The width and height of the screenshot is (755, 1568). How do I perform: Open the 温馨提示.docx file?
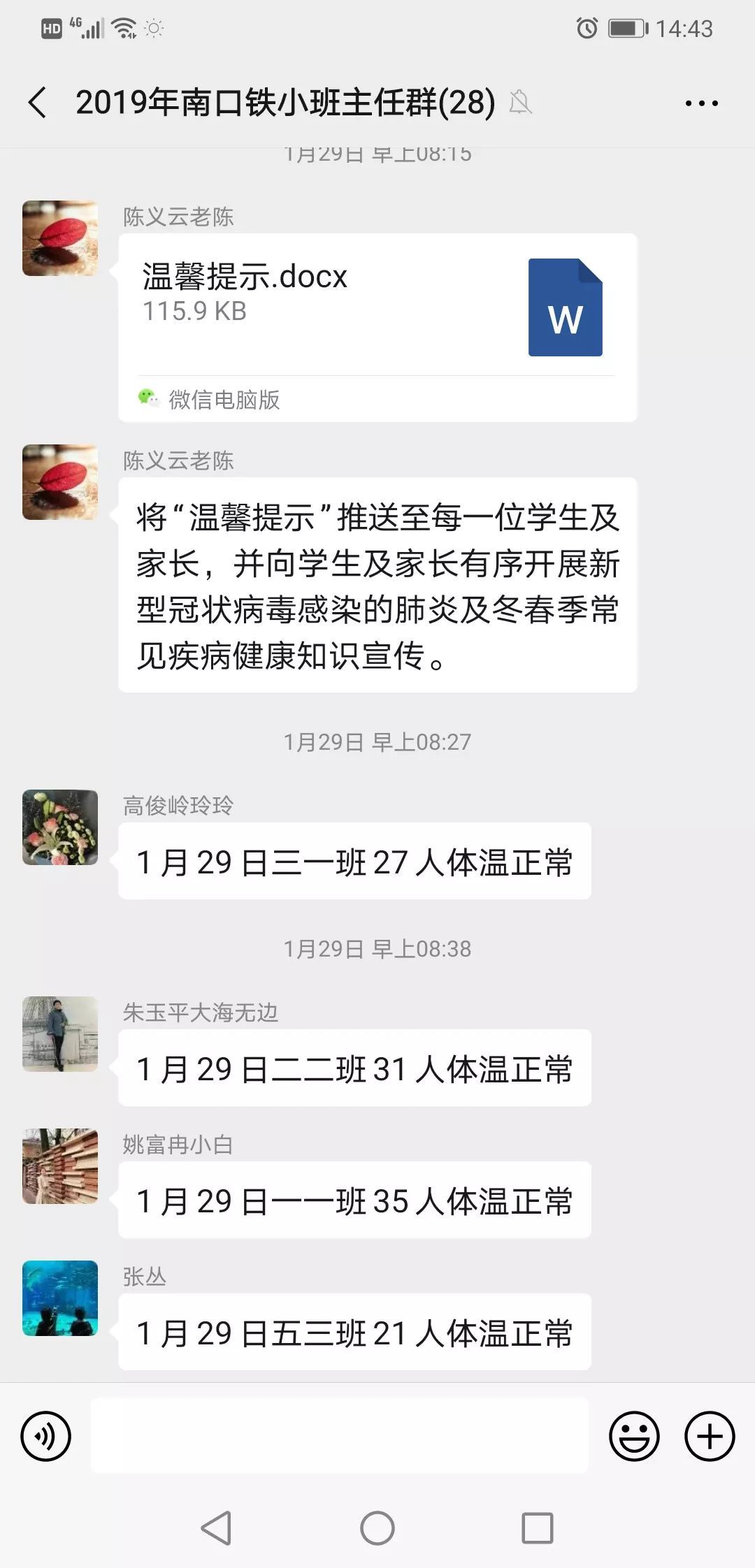tap(377, 307)
